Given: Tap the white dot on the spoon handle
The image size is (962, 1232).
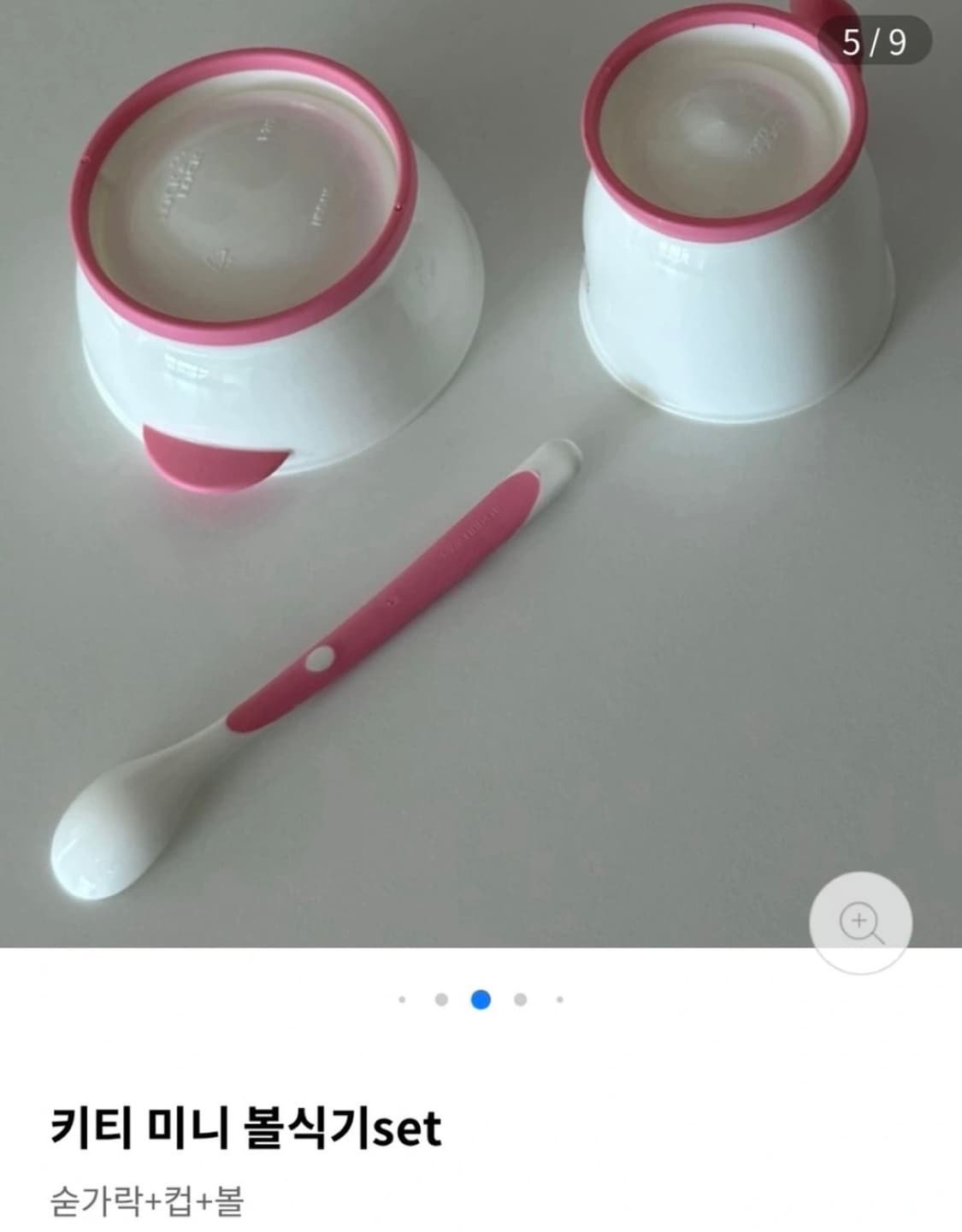Looking at the screenshot, I should coord(319,657).
